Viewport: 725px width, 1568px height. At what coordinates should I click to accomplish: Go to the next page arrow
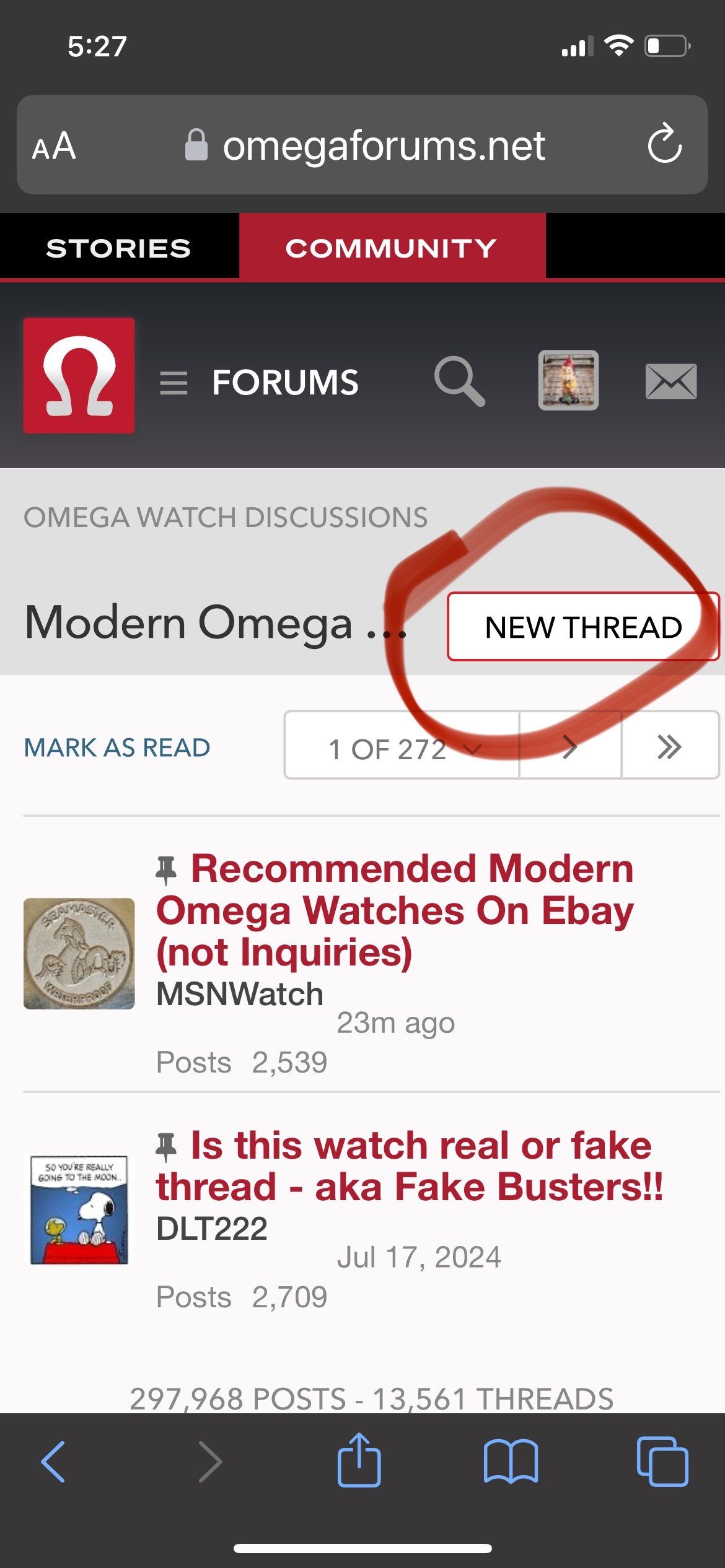[570, 746]
